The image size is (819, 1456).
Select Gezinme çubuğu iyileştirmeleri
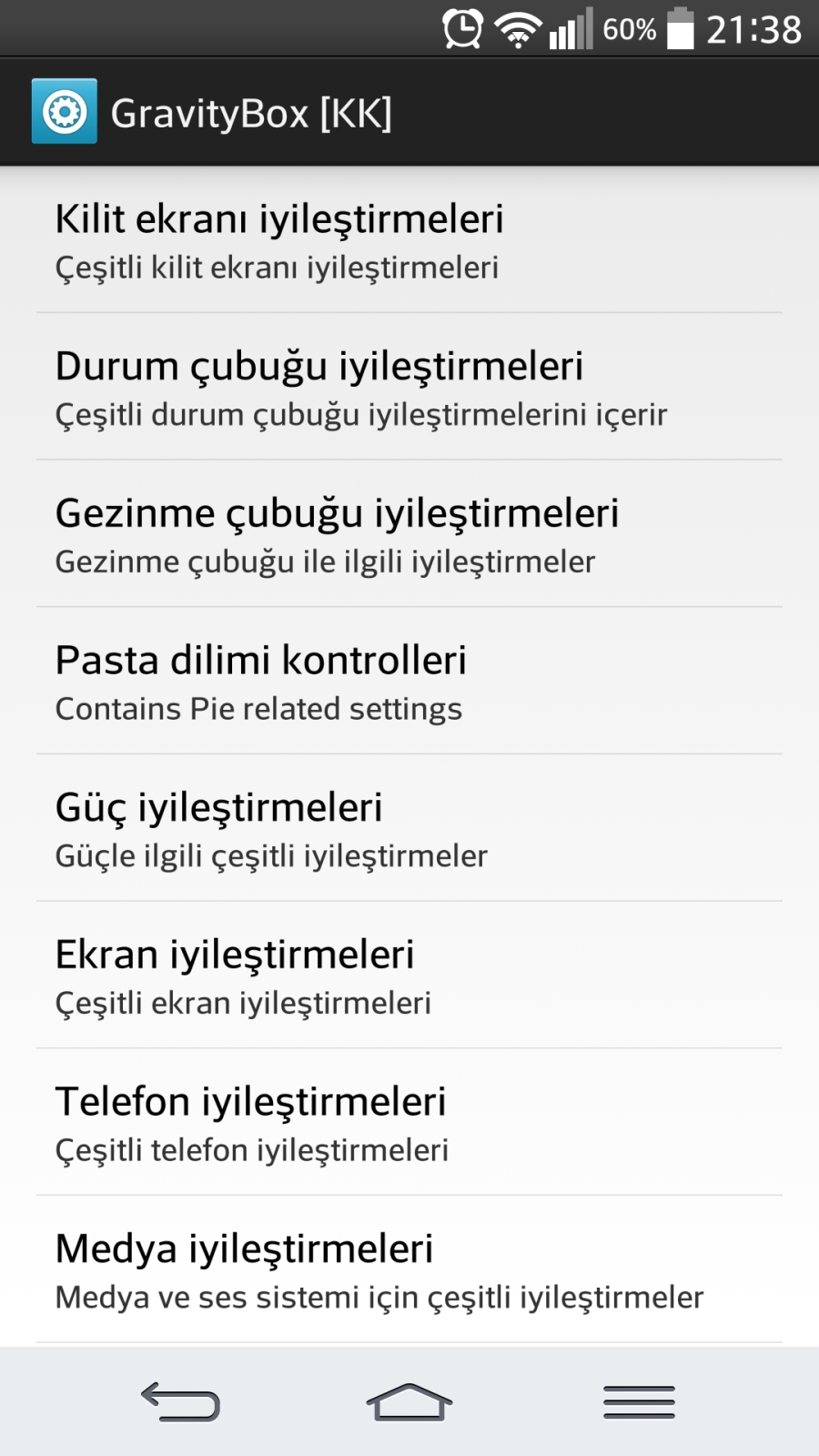point(409,534)
